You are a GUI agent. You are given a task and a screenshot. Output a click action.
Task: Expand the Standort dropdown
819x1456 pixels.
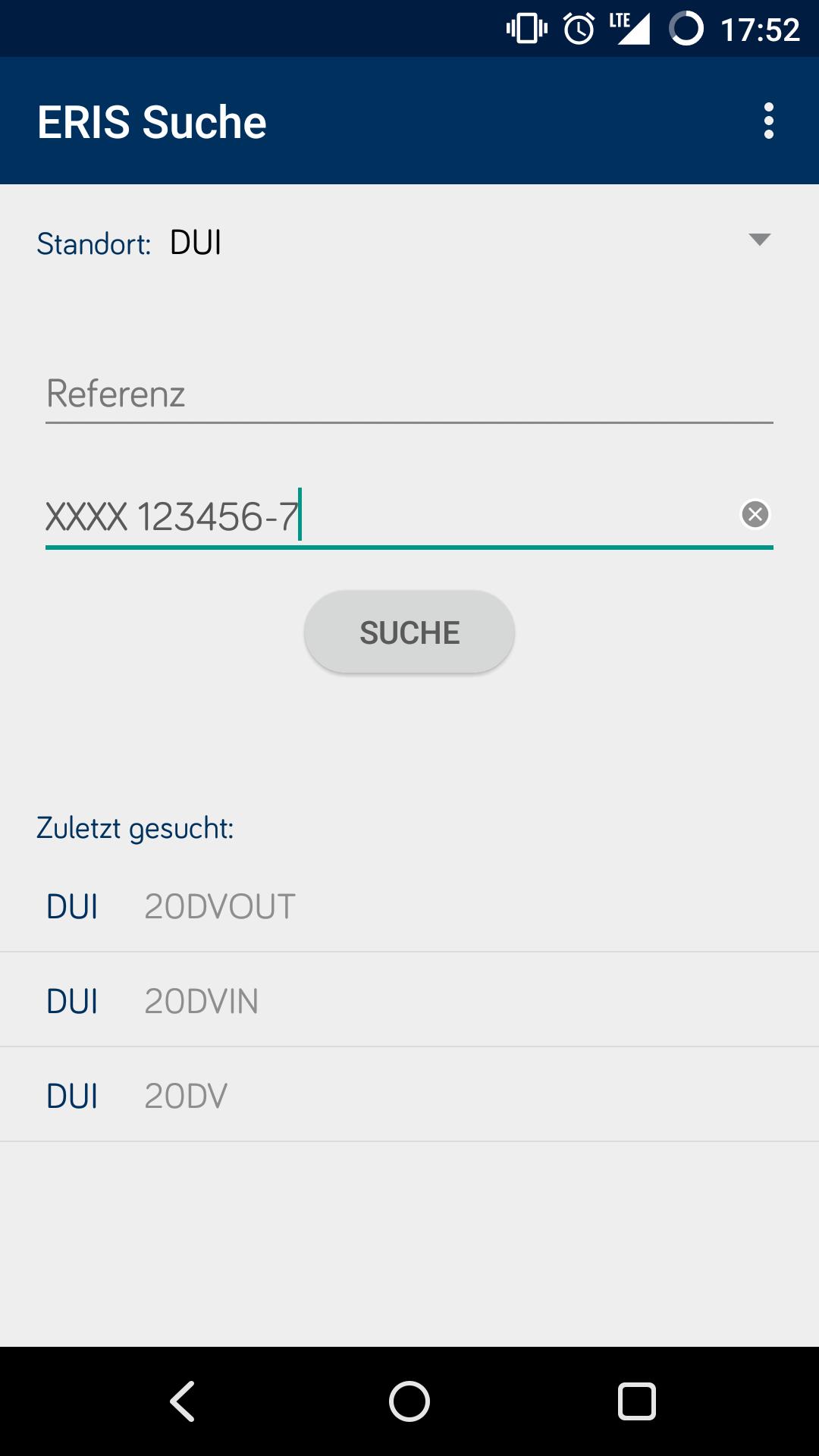[758, 240]
